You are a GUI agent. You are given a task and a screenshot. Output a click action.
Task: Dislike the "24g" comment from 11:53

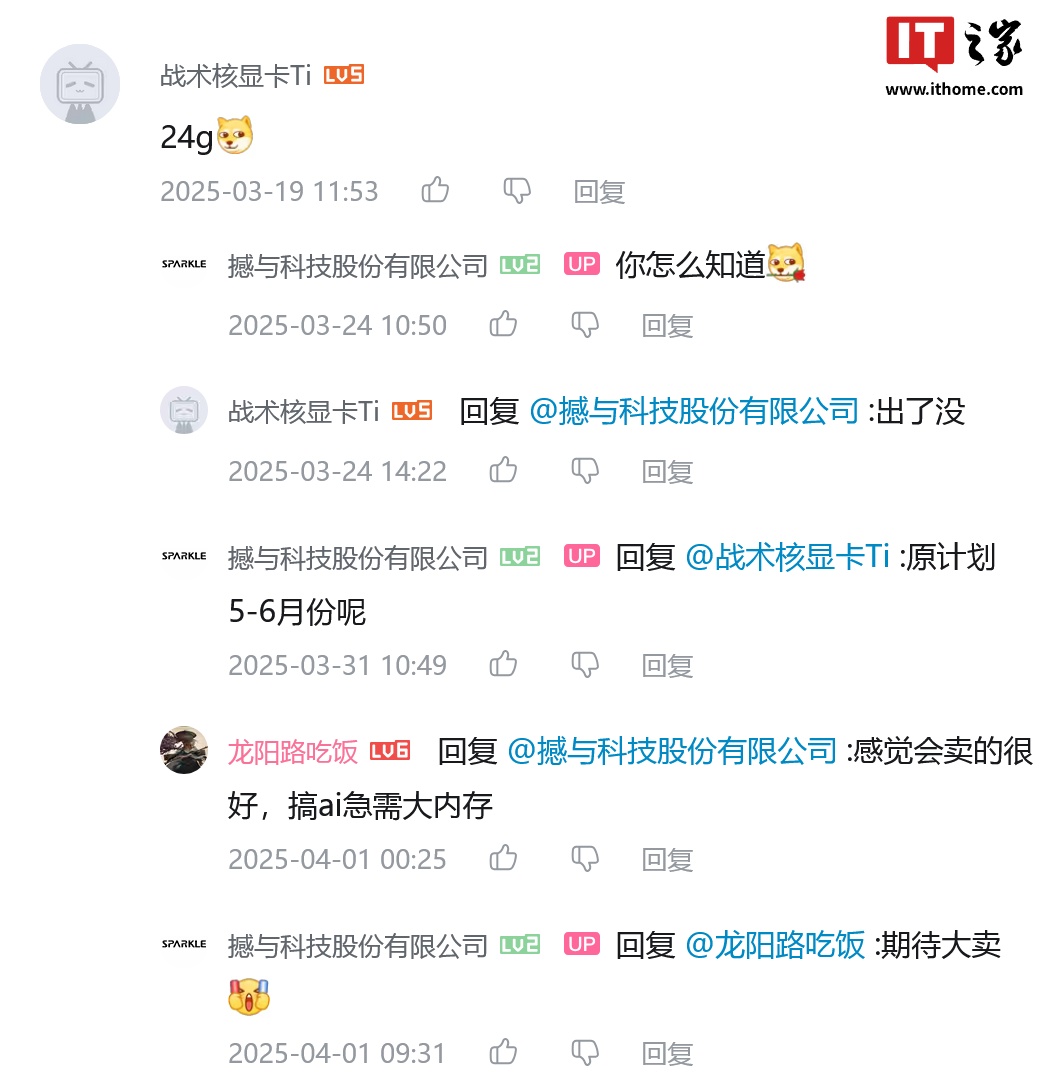pos(516,190)
